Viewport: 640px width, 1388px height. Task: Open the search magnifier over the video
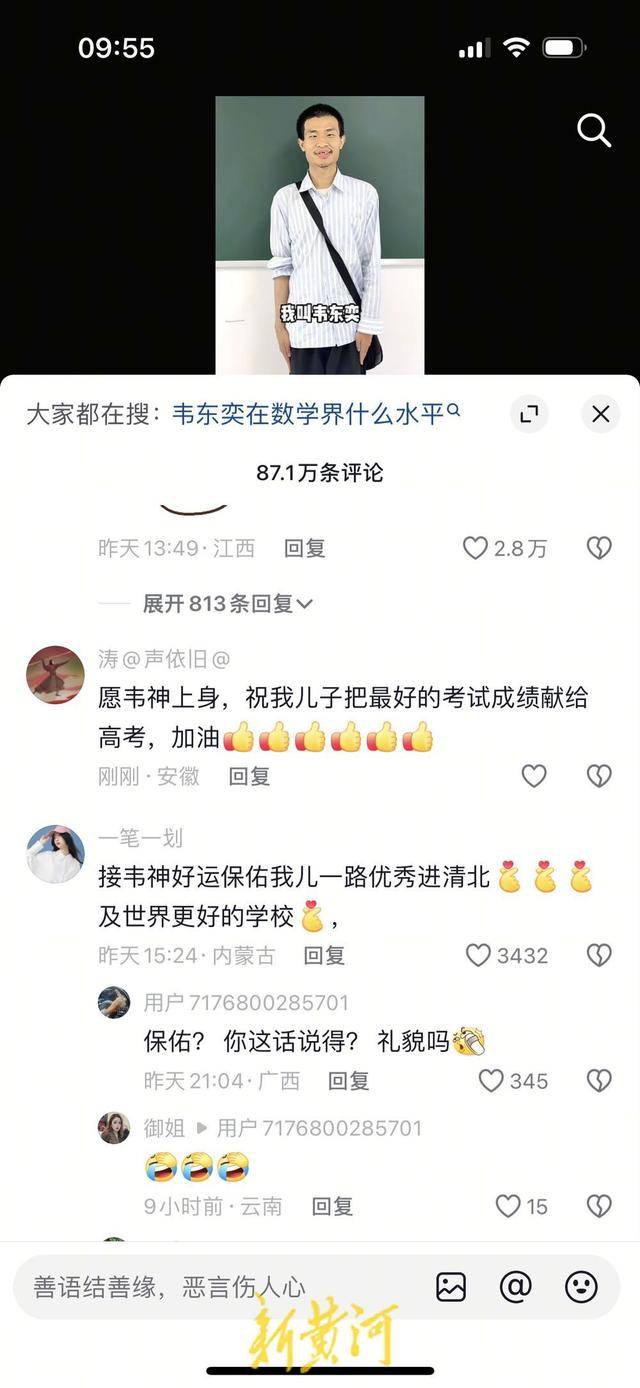(594, 130)
